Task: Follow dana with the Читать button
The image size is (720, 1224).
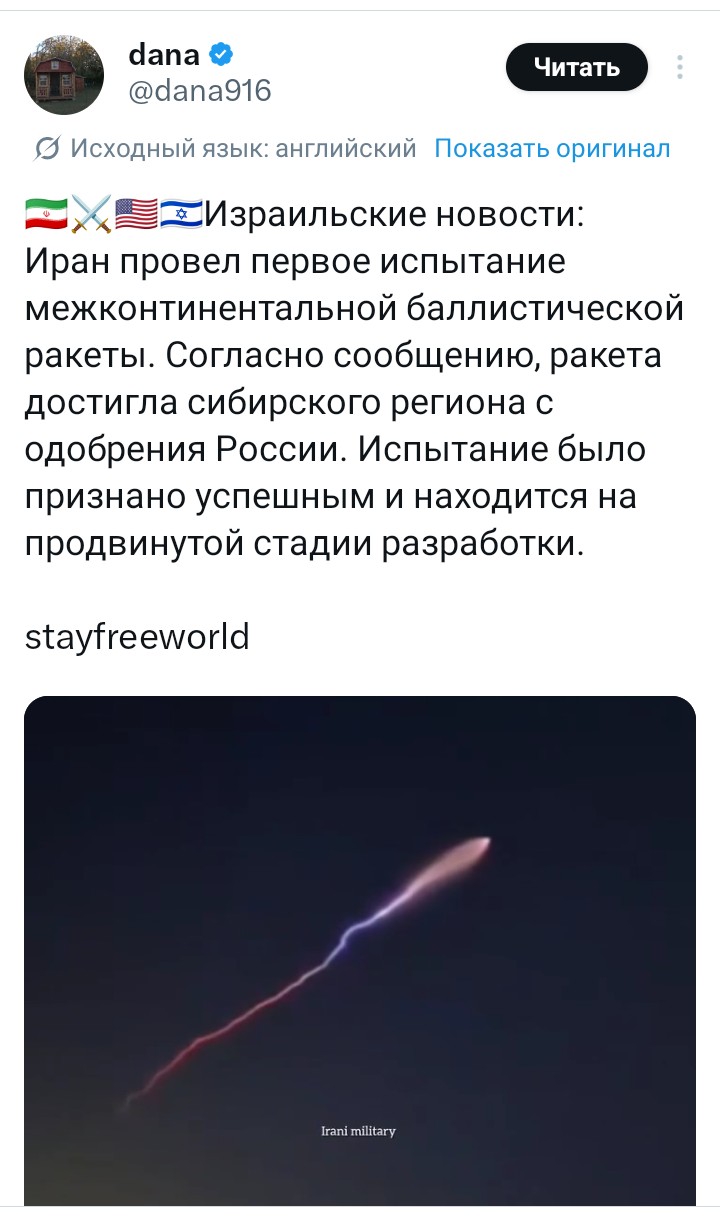Action: tap(577, 68)
